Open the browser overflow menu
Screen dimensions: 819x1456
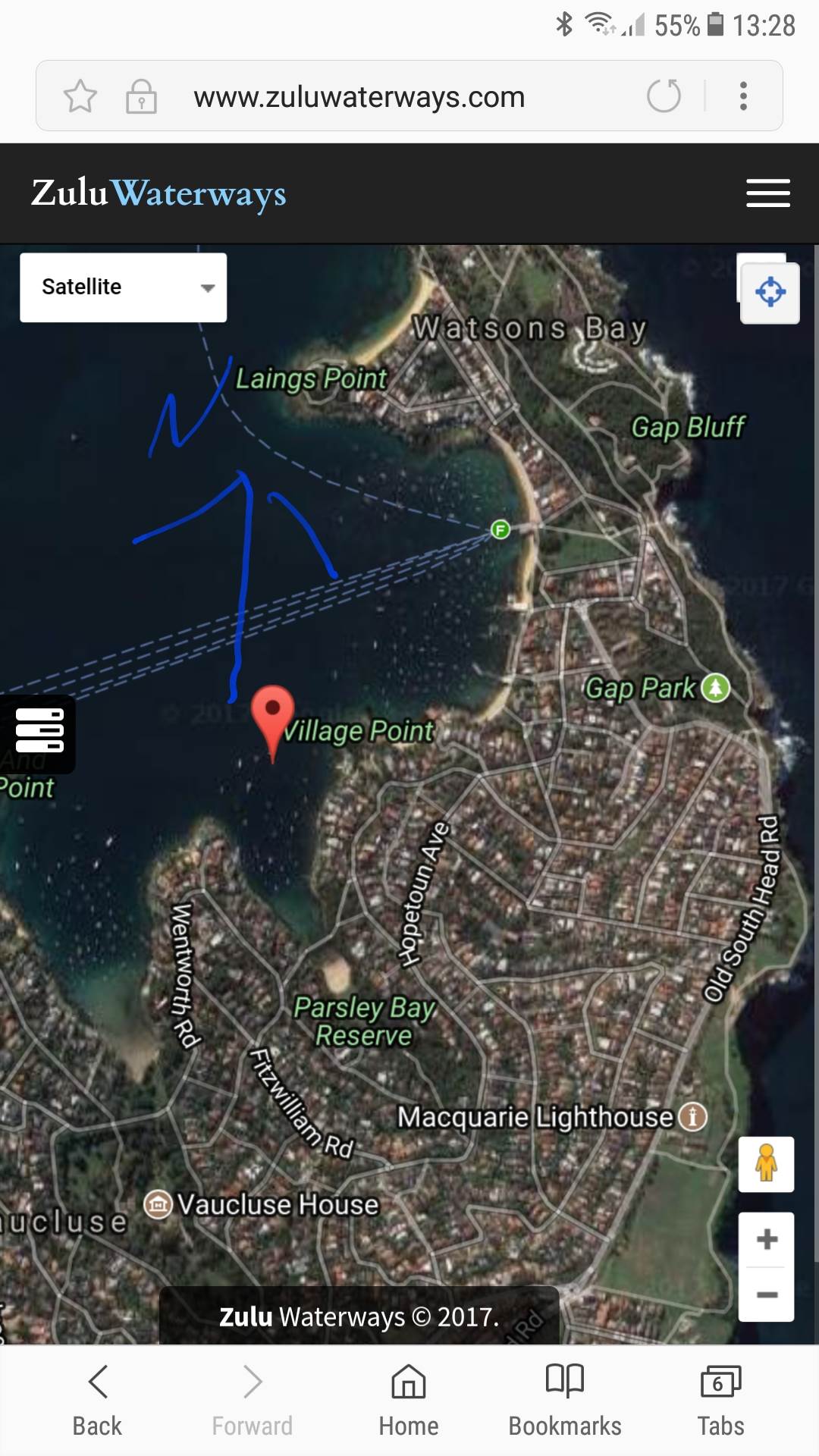point(743,96)
